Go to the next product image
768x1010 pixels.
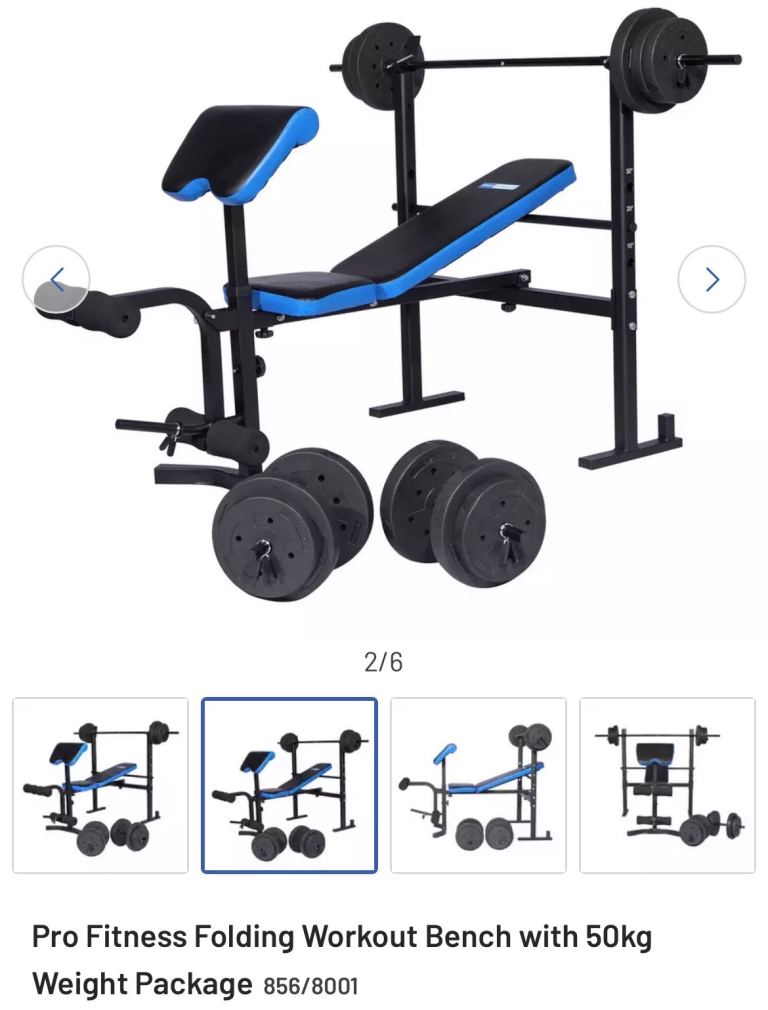tap(711, 280)
